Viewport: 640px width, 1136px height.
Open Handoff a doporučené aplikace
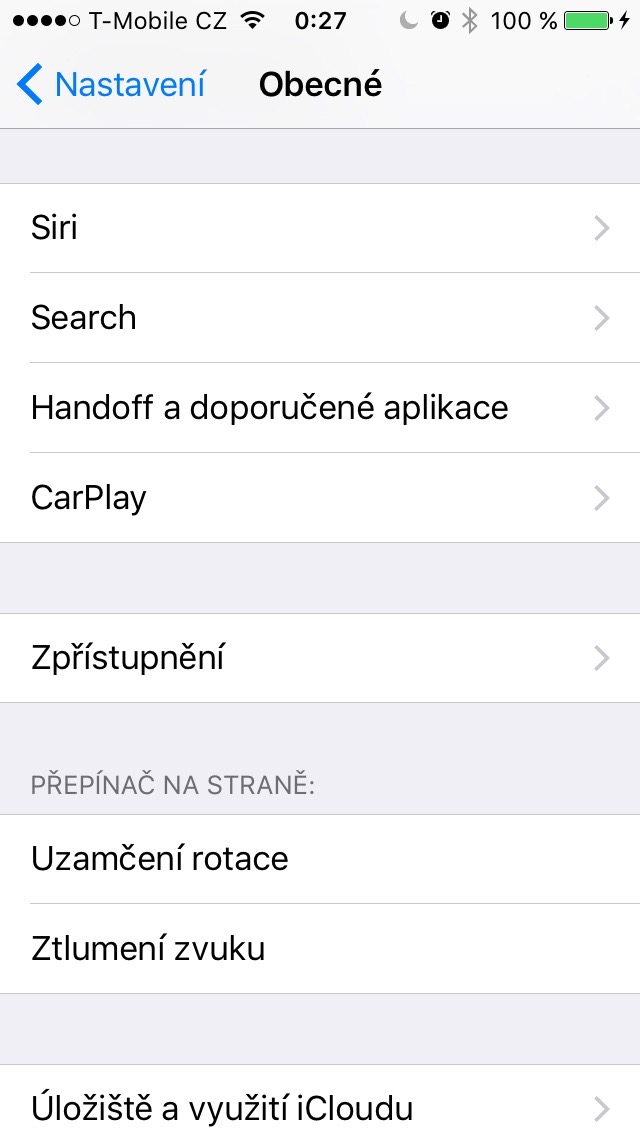click(320, 408)
